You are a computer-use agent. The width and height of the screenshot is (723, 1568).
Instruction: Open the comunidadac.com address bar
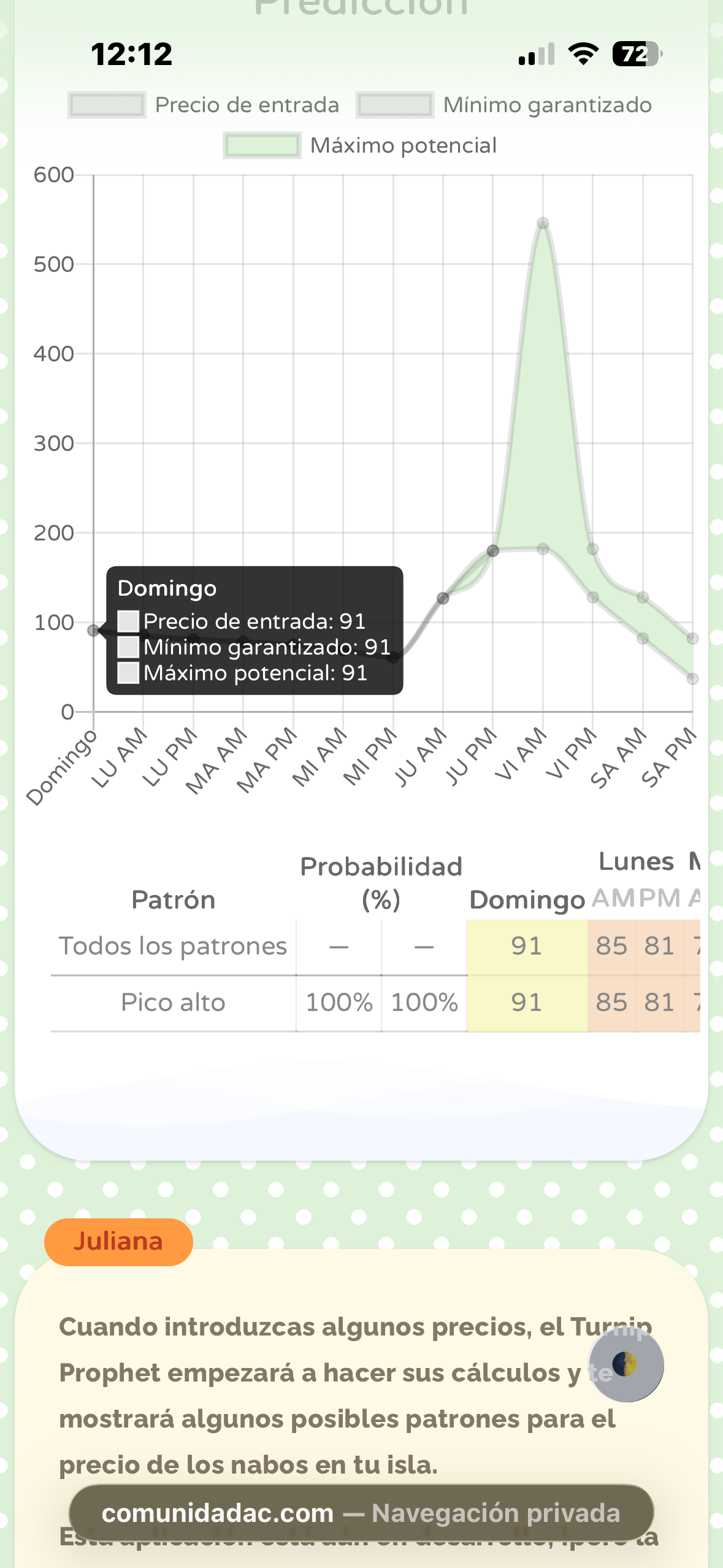tap(361, 1513)
